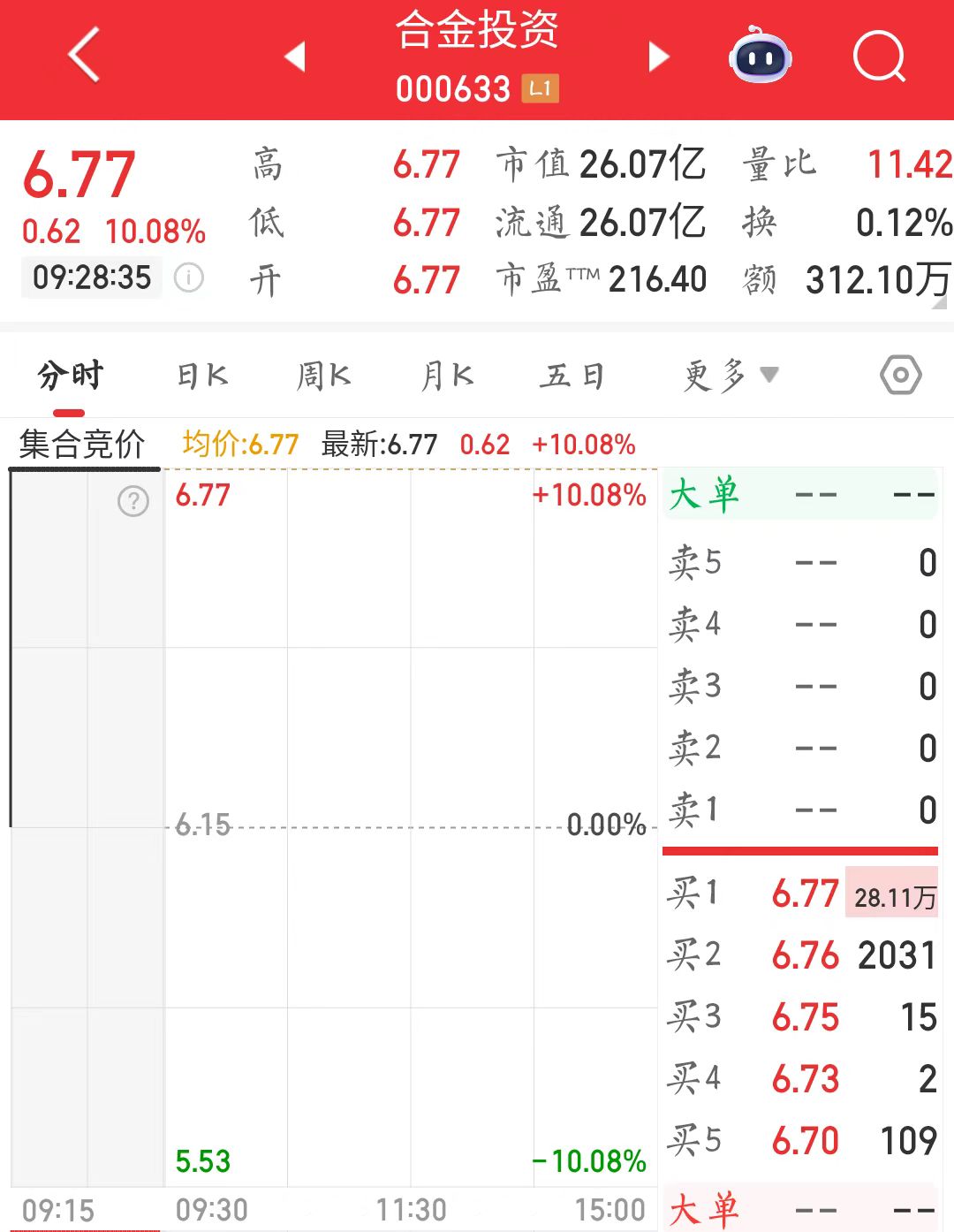Tap the info icon beside the timestamp
Viewport: 954px width, 1232px height.
[x=189, y=278]
